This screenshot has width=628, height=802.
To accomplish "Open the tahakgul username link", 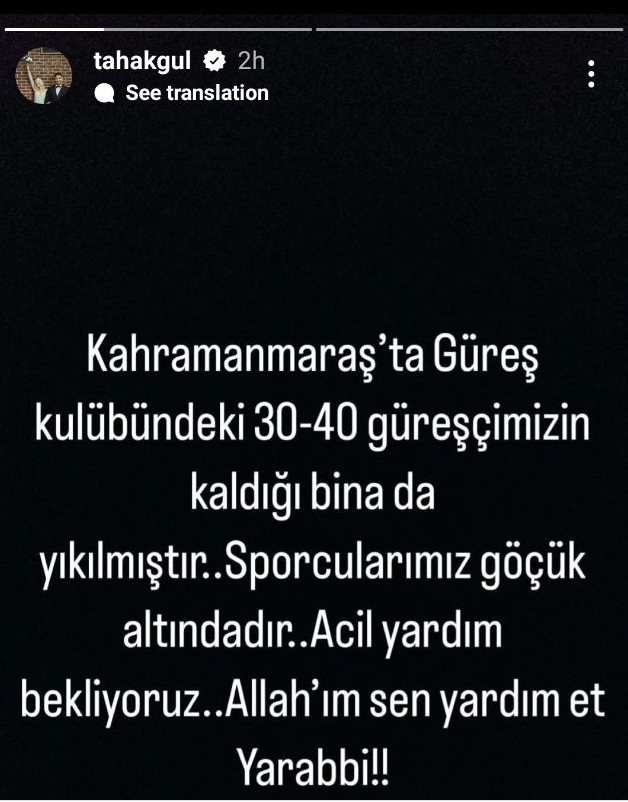I will (141, 61).
